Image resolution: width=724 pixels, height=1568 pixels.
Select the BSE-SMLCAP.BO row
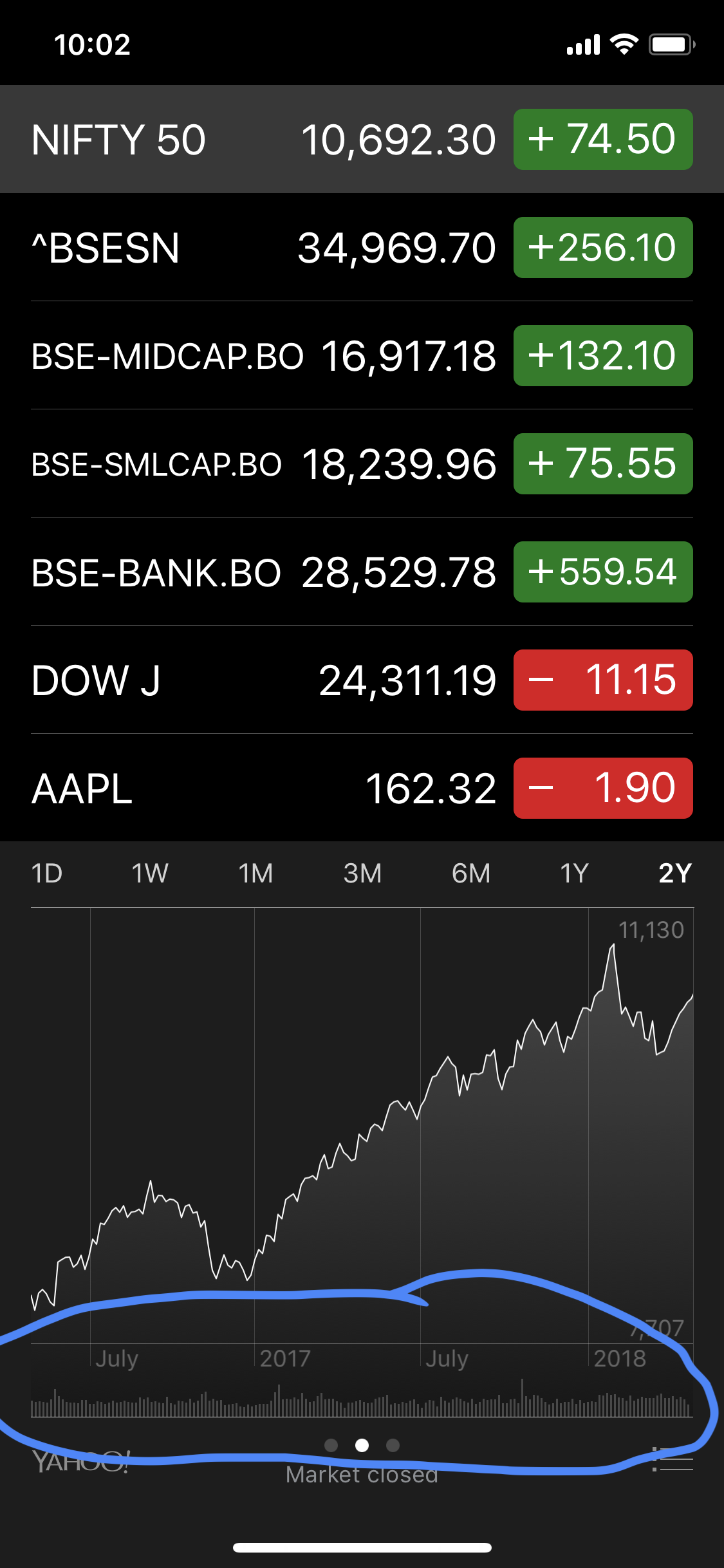(x=257, y=464)
